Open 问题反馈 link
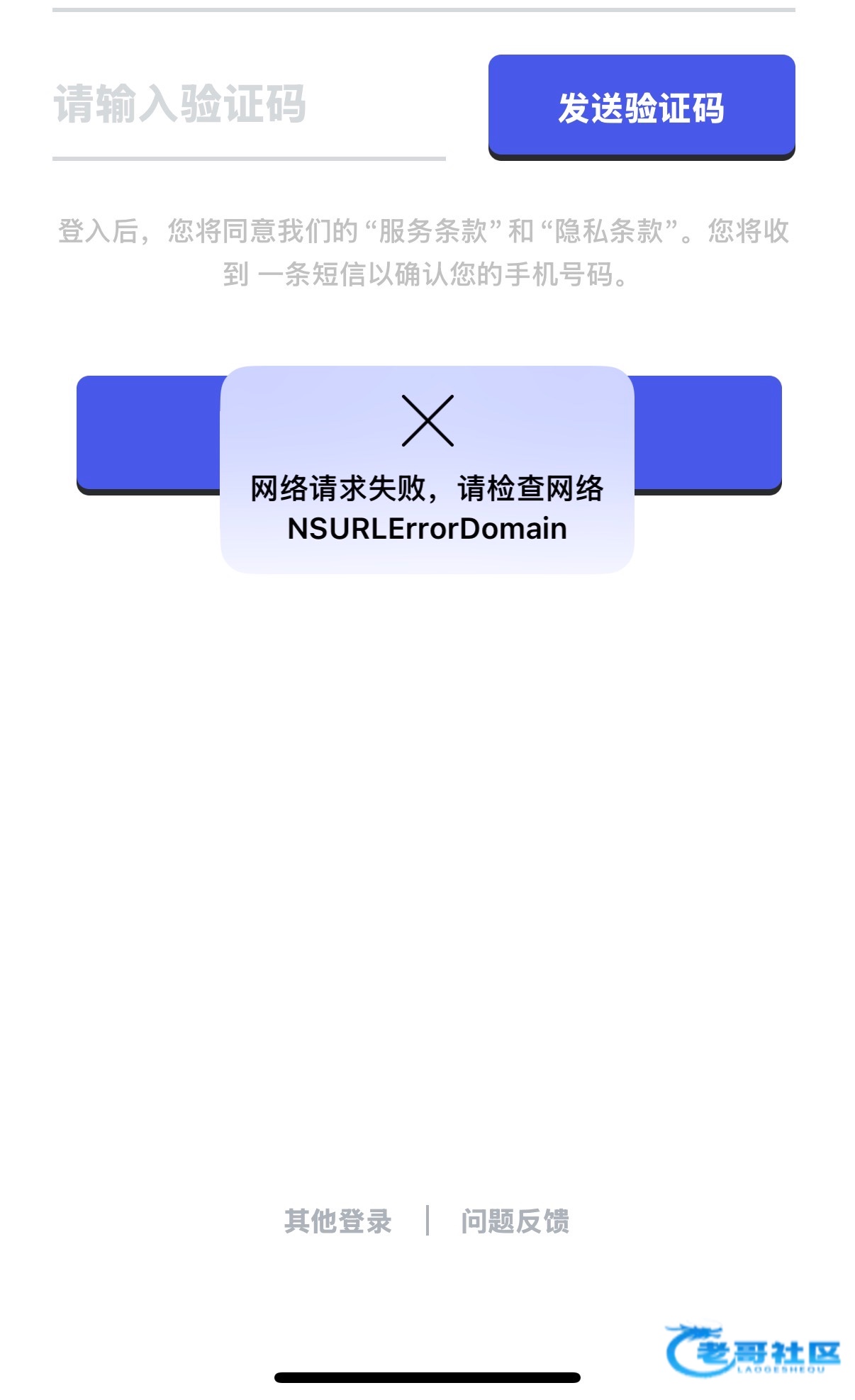This screenshot has height=1400, width=855. point(515,1221)
